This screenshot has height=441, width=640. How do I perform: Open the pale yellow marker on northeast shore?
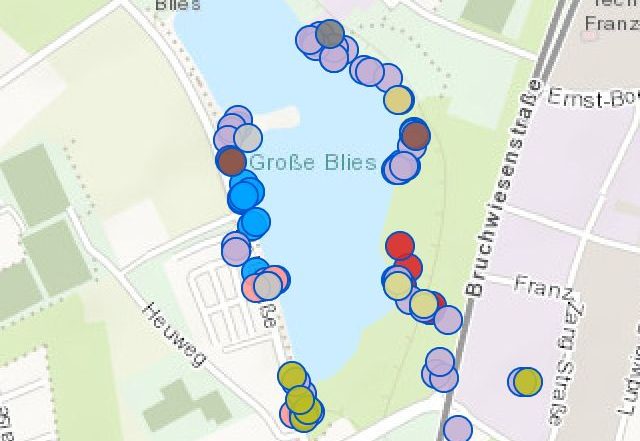[x=398, y=99]
